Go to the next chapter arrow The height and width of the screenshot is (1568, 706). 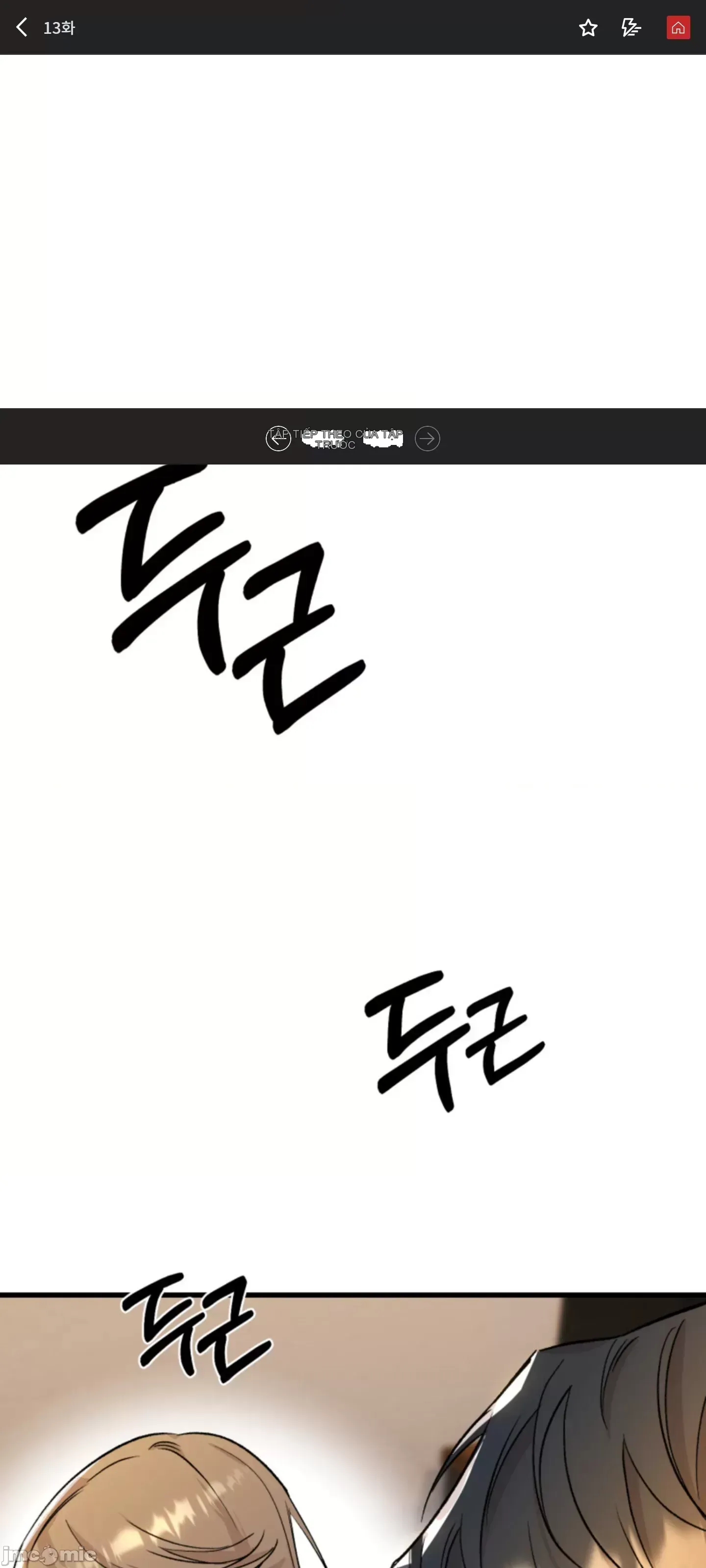click(x=427, y=438)
